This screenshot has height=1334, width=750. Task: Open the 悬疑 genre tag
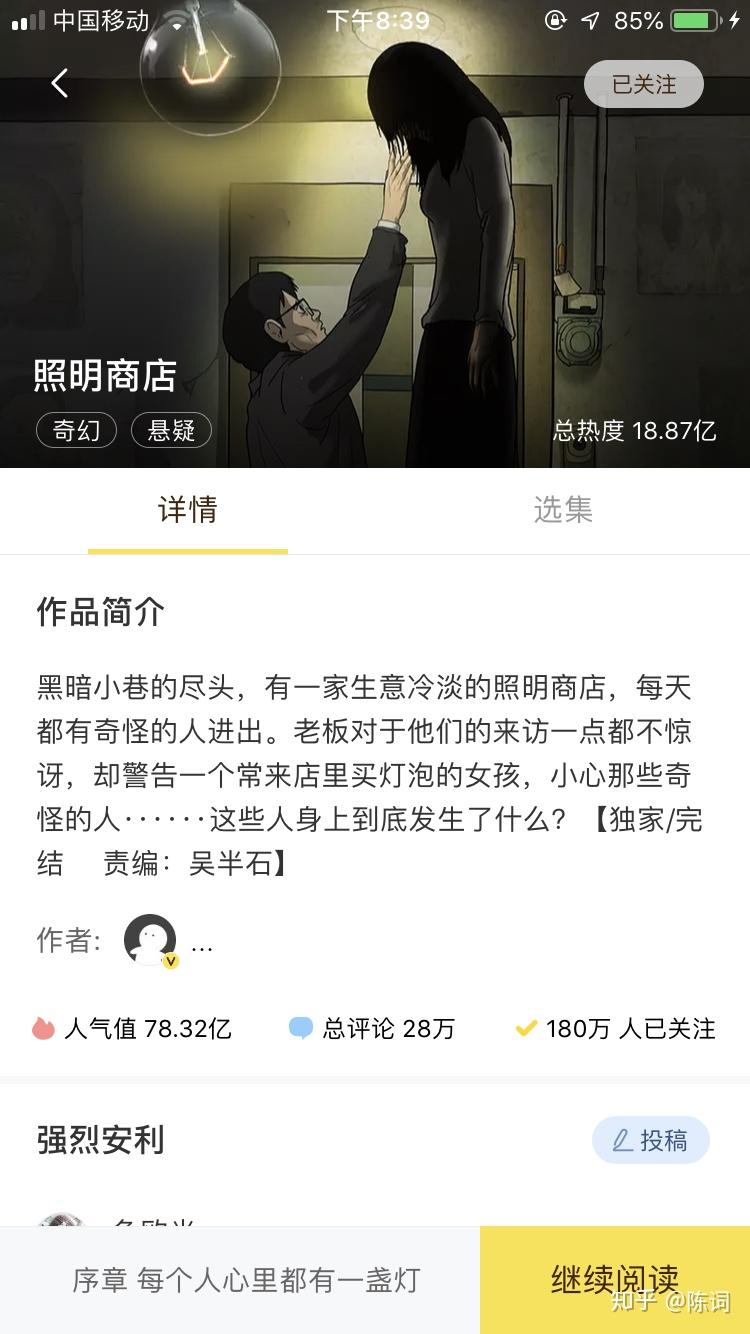tap(171, 431)
